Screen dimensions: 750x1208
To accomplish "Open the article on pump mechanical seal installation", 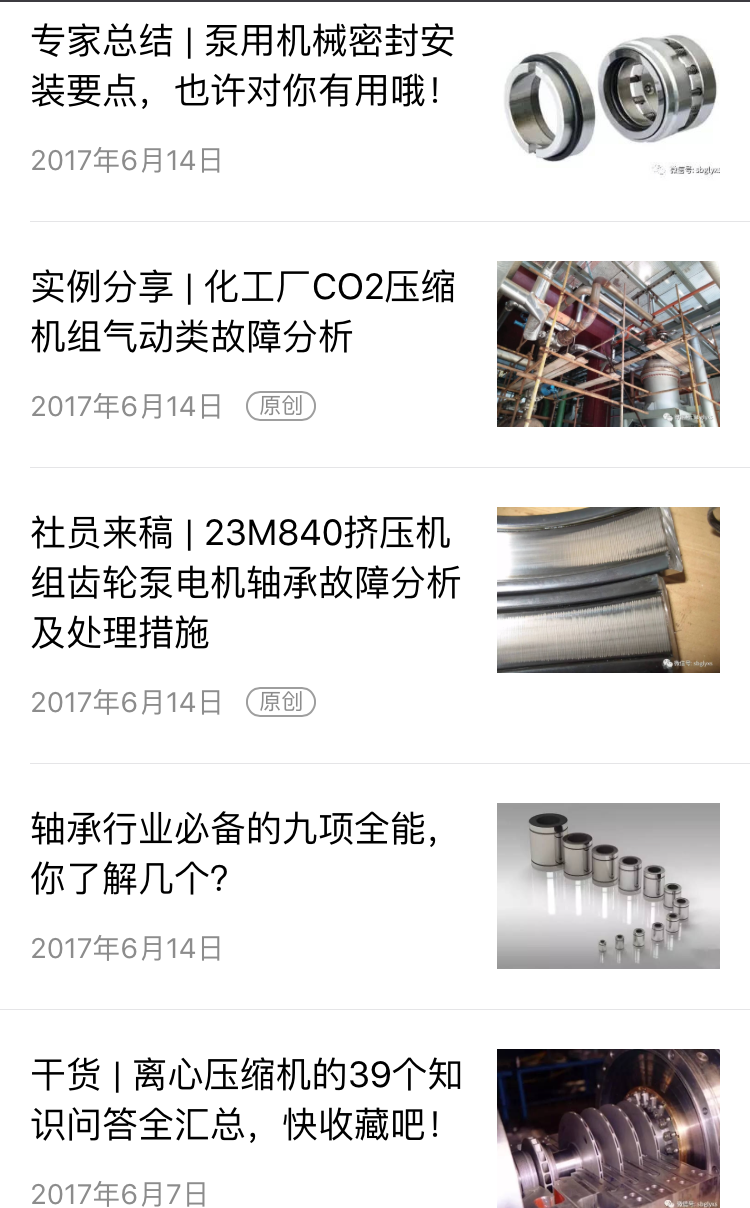I will (x=243, y=67).
